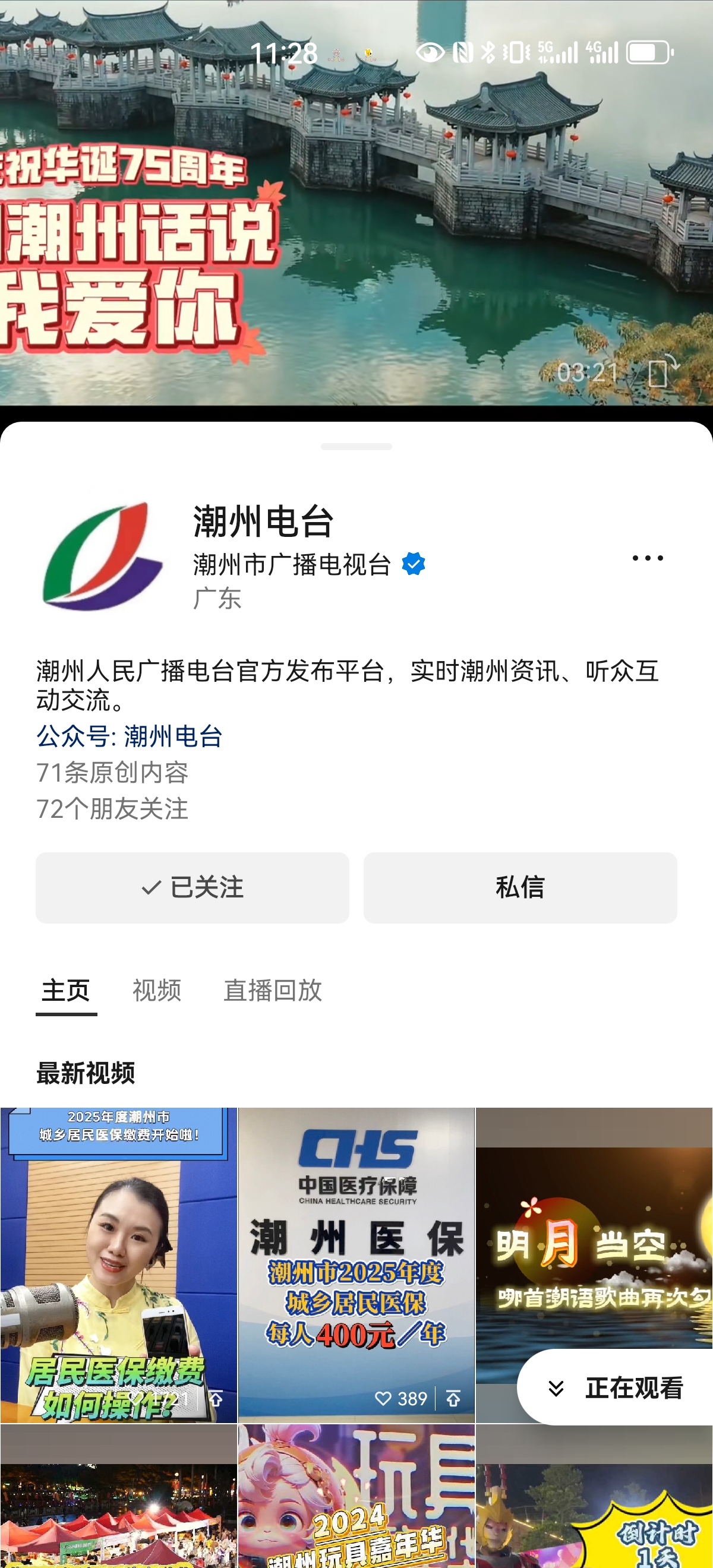Open the night market tents video
Screen dimensions: 713x1568
click(x=119, y=1496)
